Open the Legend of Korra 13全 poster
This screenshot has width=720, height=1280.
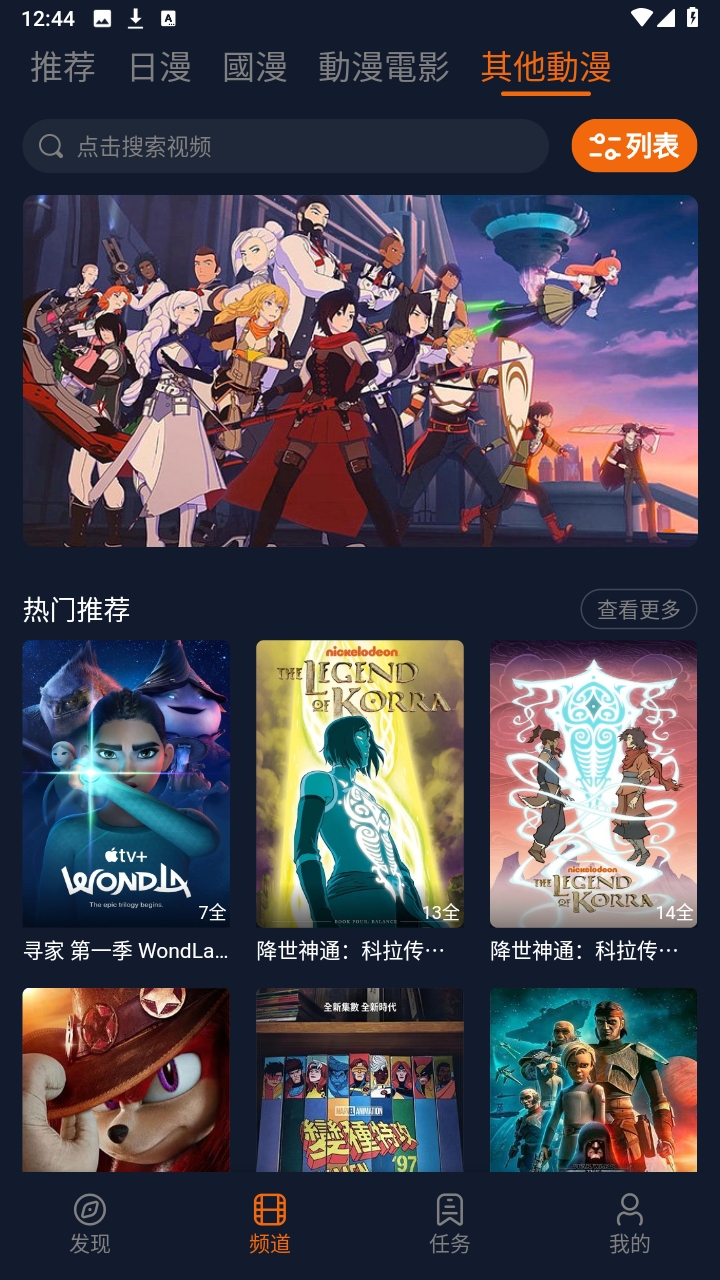click(359, 783)
